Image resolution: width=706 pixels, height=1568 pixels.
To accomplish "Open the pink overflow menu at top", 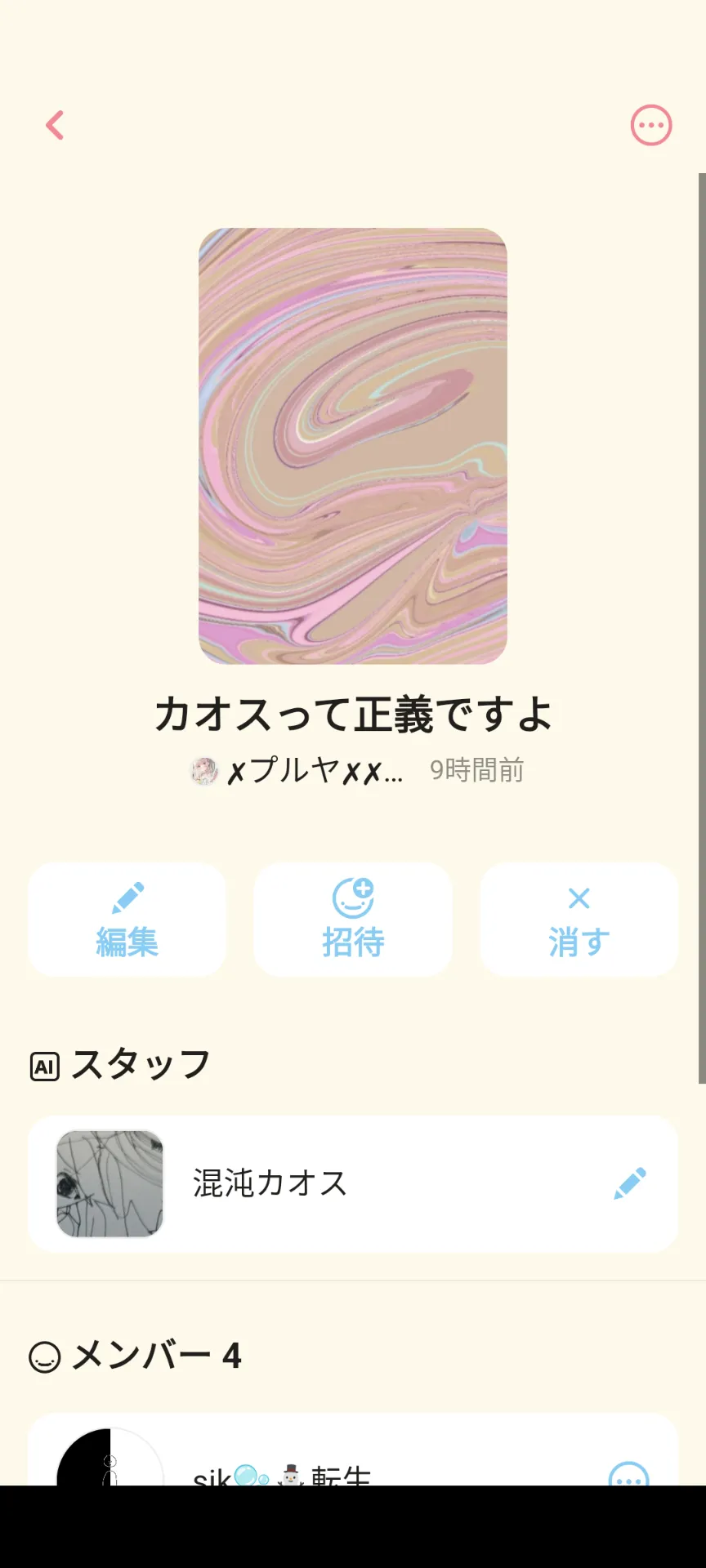I will 651,126.
